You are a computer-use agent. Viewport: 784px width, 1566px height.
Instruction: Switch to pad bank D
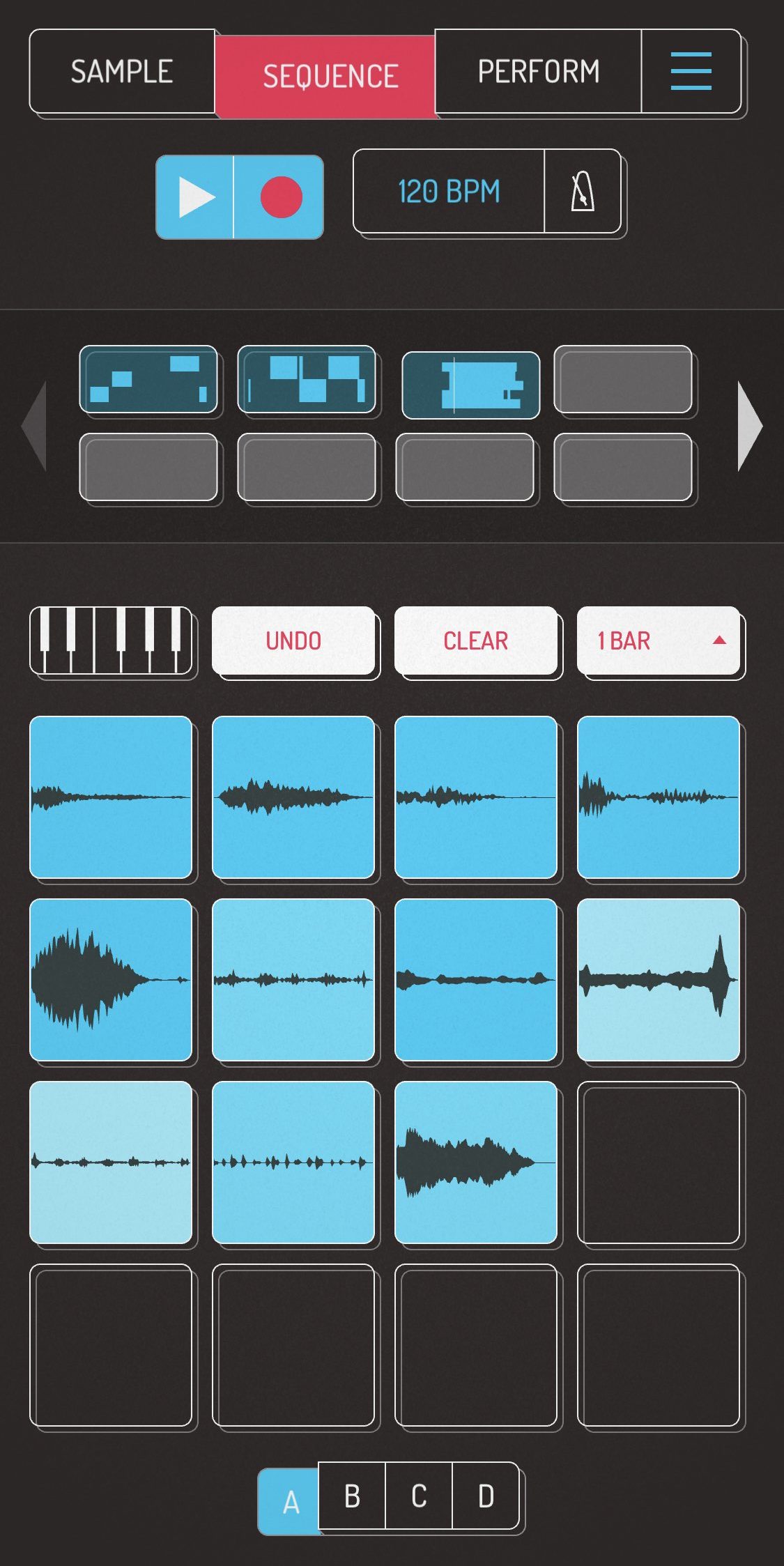tap(486, 1496)
